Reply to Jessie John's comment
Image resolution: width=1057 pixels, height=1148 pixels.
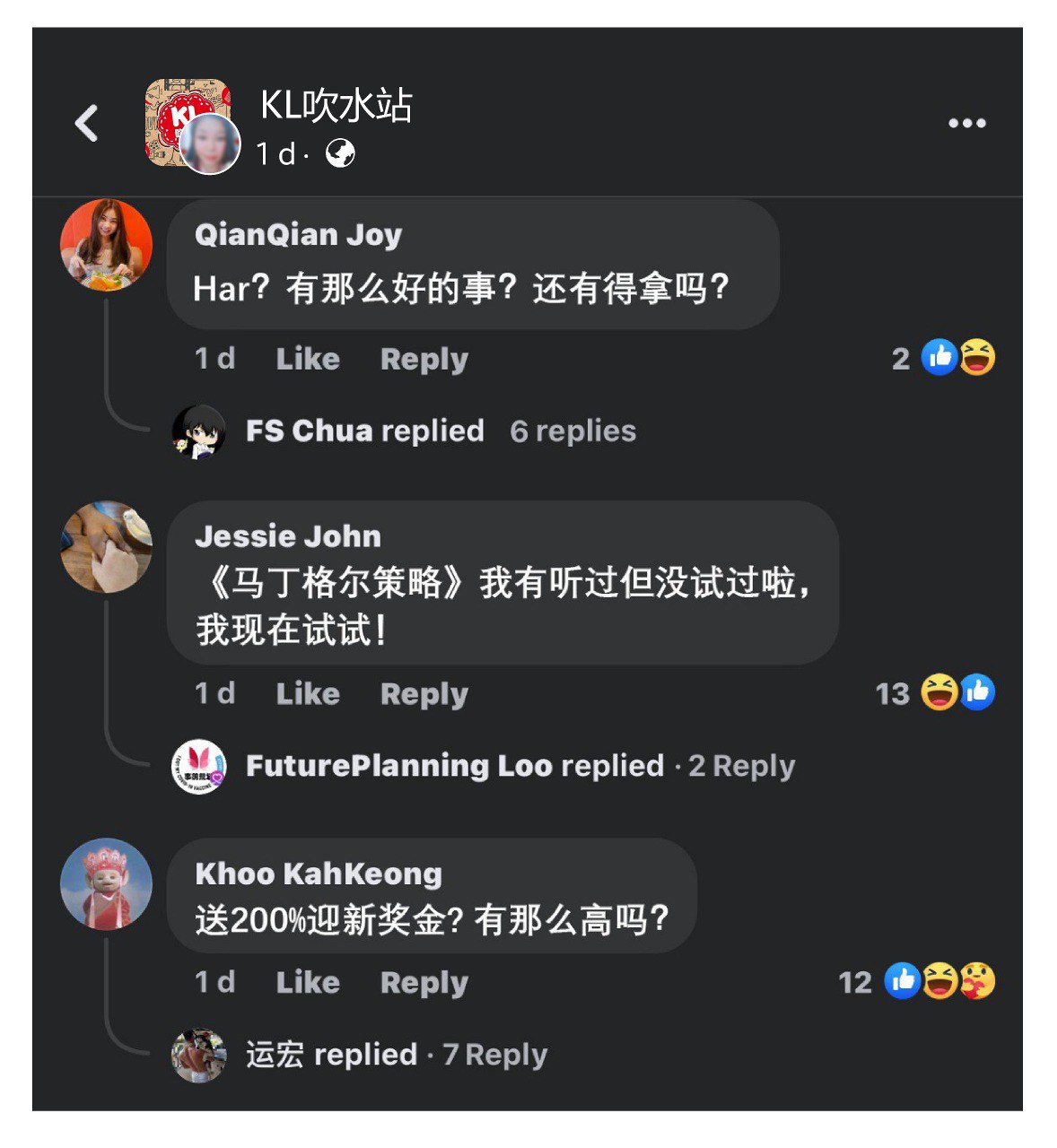coord(424,693)
